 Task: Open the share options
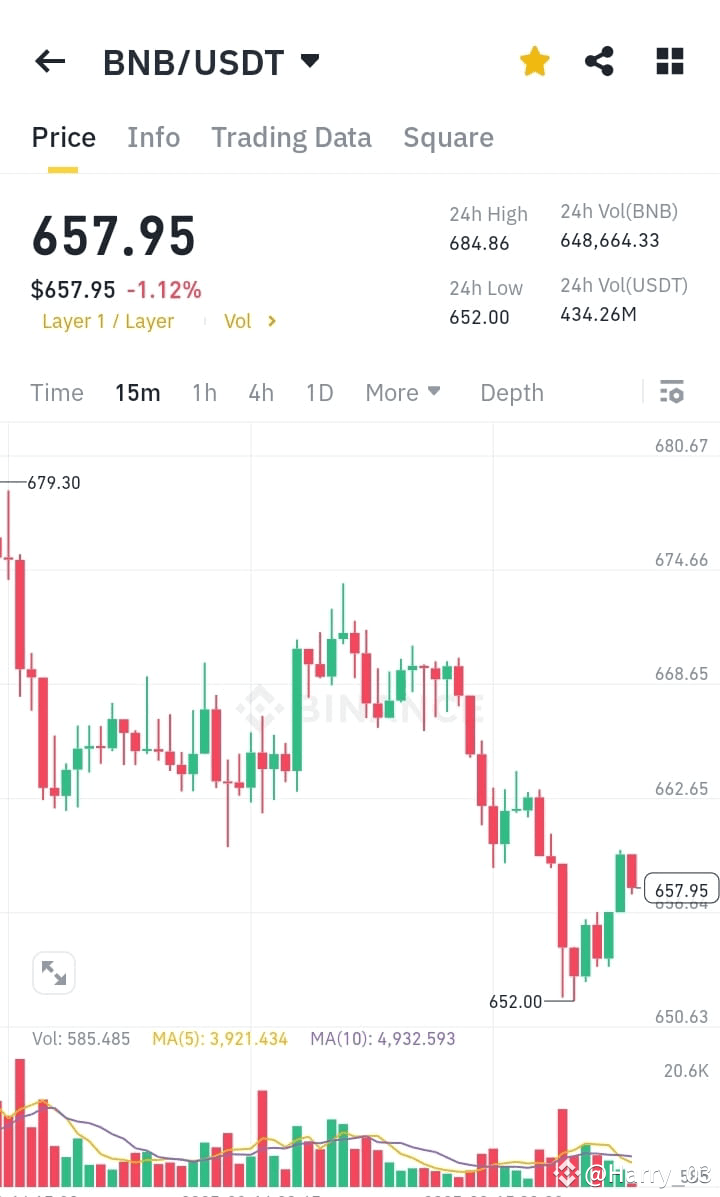click(599, 61)
